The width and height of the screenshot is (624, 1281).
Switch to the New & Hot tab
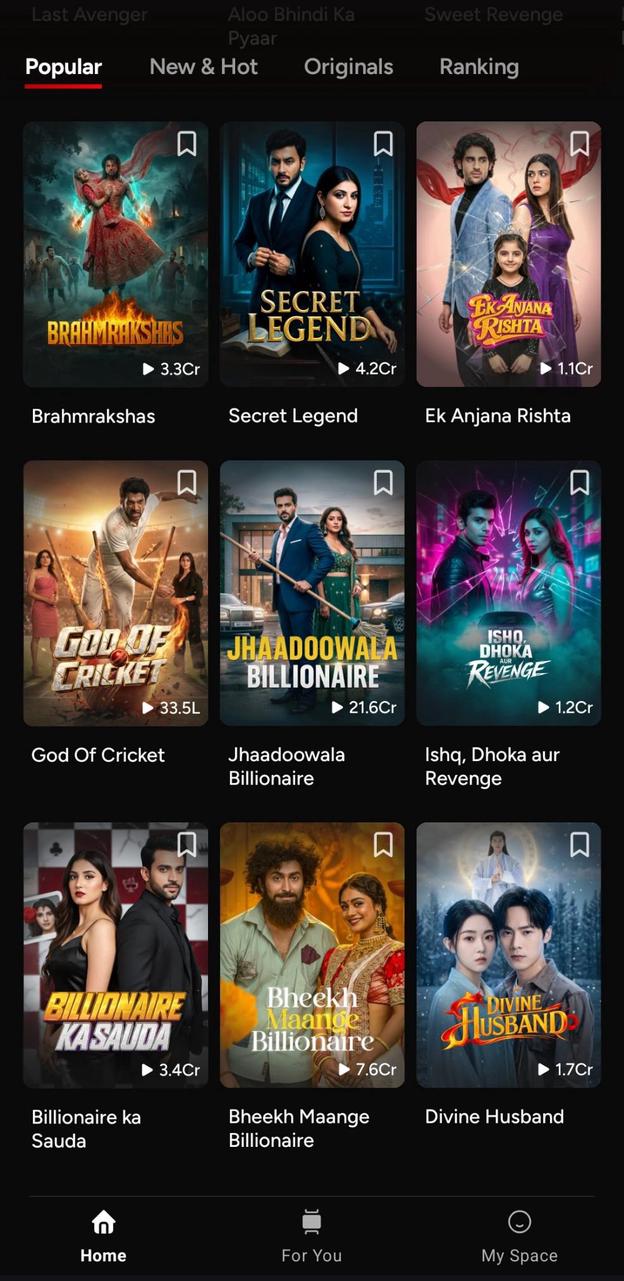203,67
